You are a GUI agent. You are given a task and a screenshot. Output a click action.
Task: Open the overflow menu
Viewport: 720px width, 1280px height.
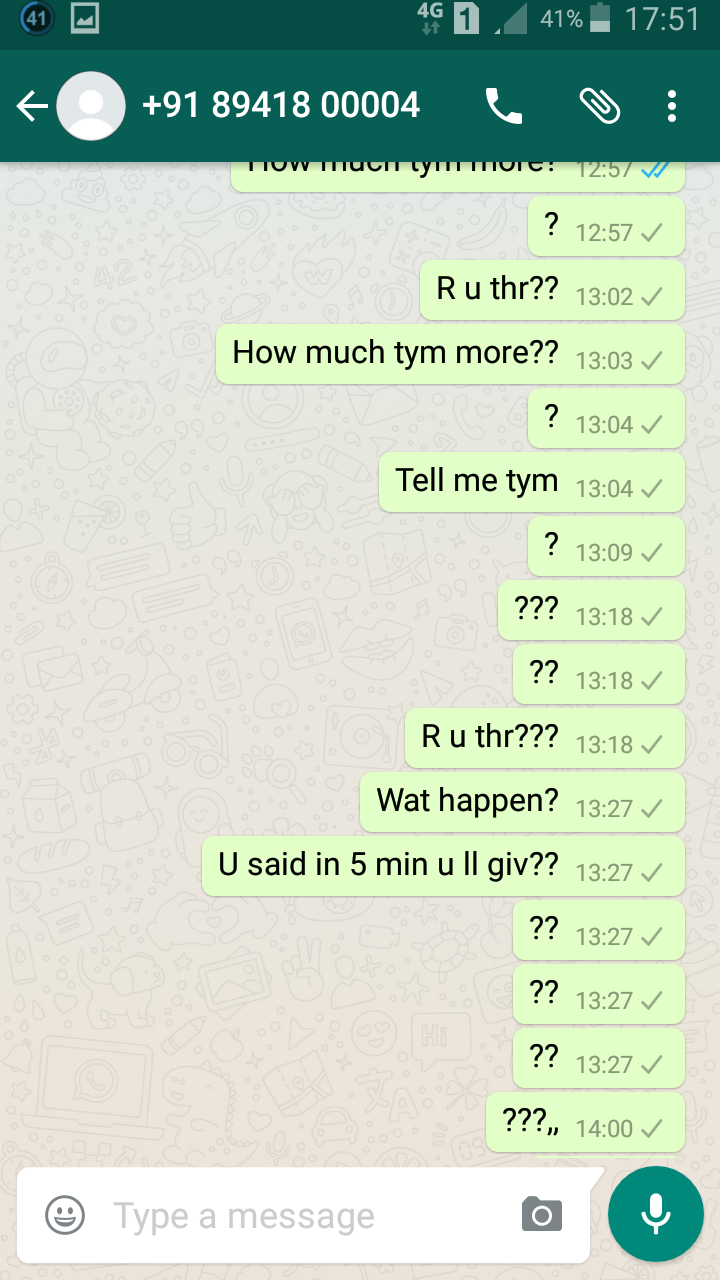point(672,106)
